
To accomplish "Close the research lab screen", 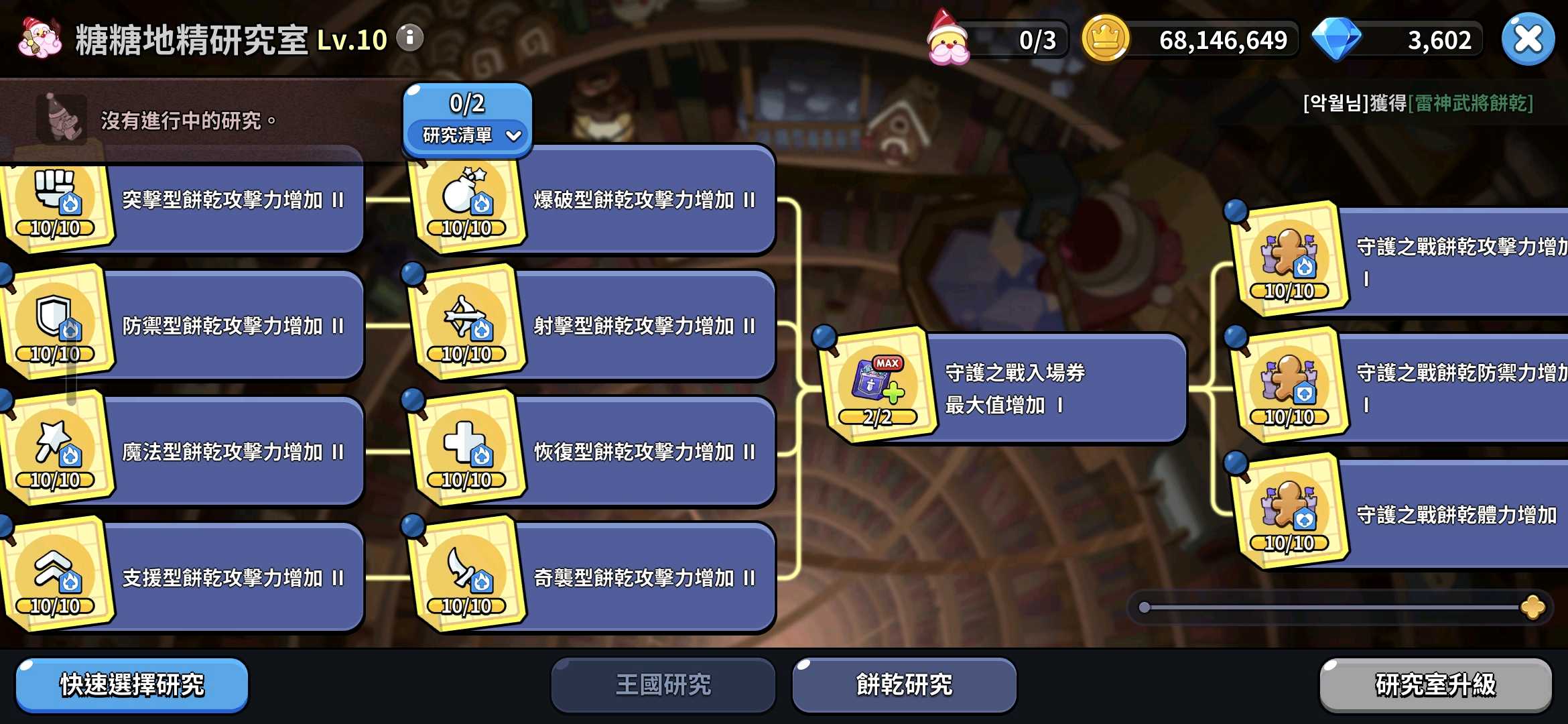I will pos(1528,39).
